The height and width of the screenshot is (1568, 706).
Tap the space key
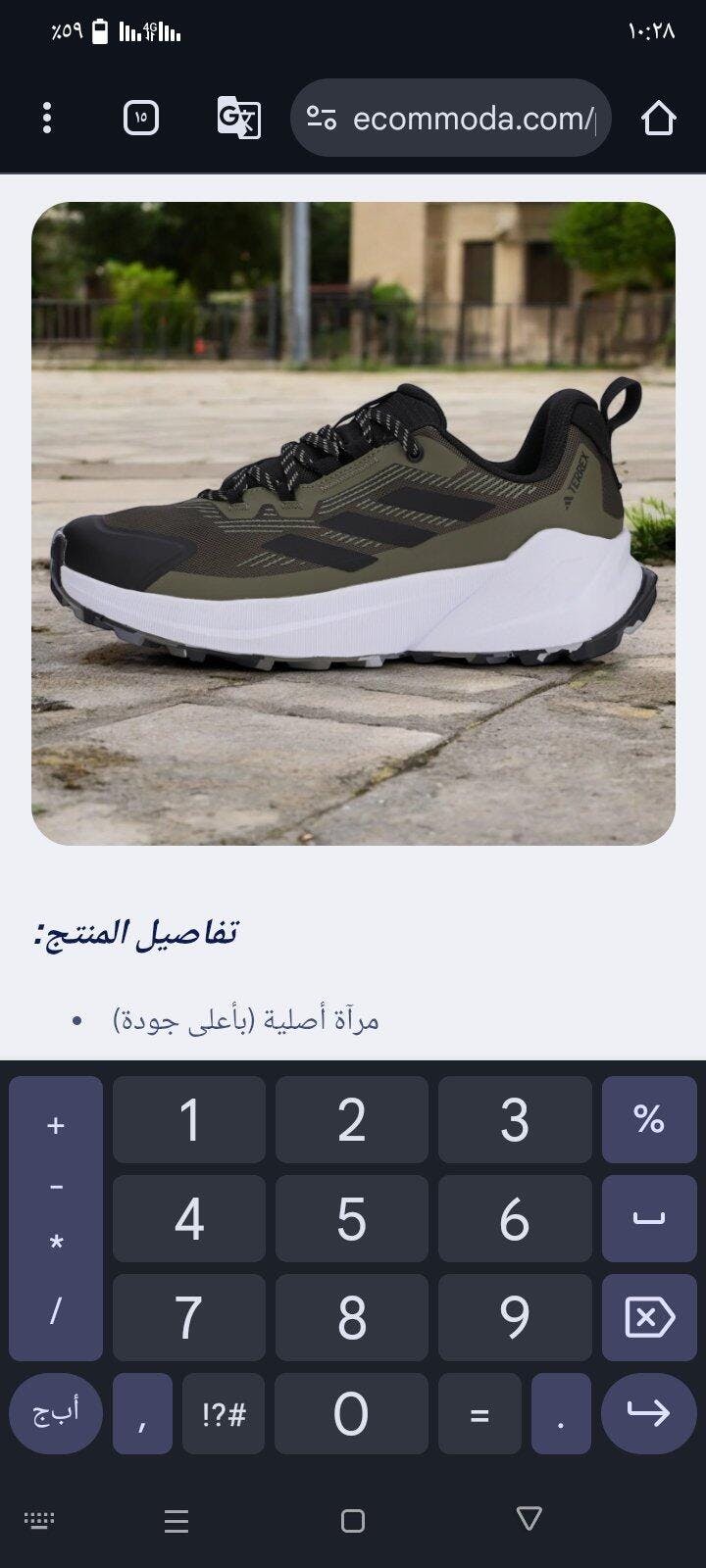(x=648, y=1218)
